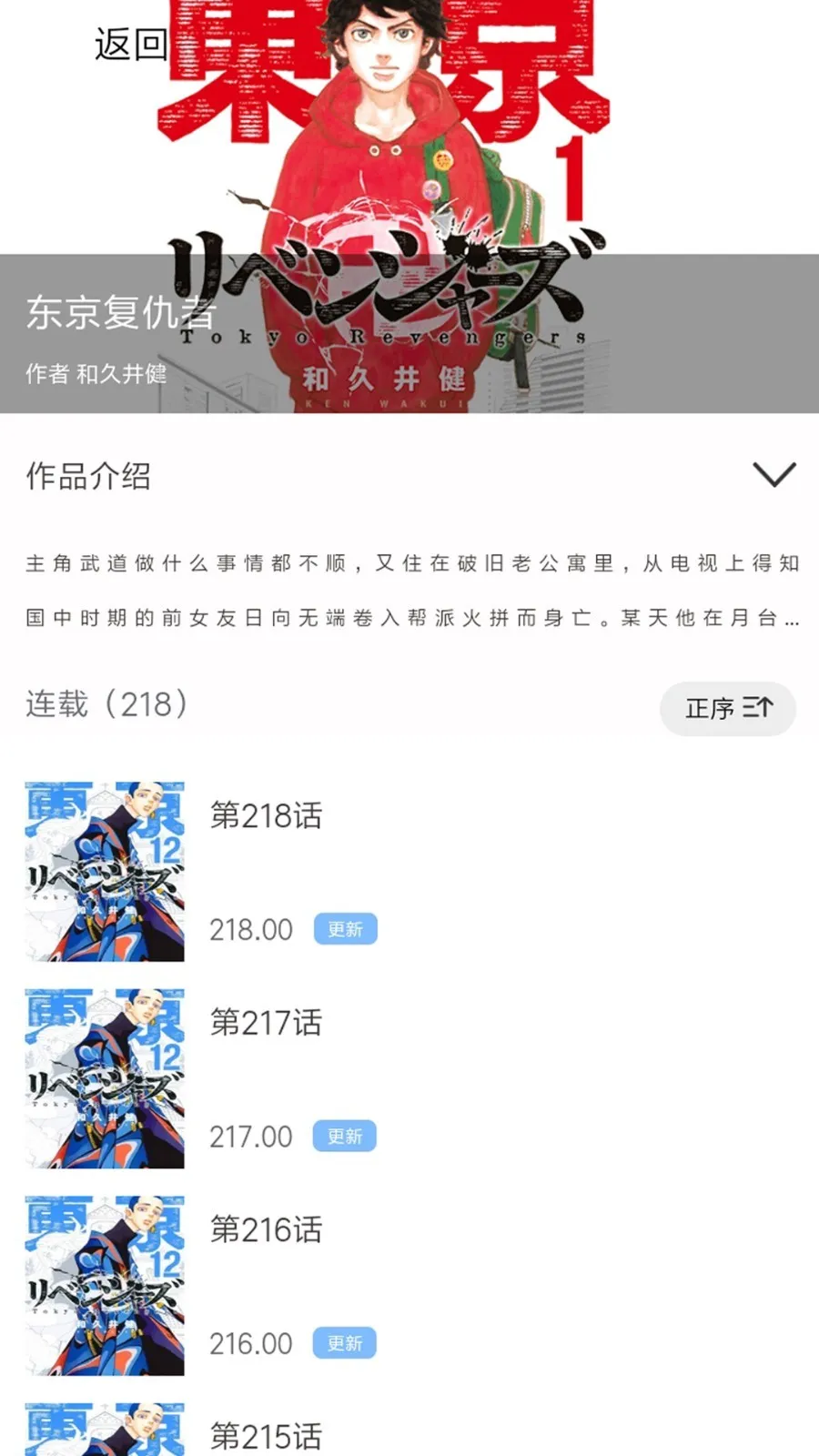Toggle the 正序 chapter sort order
This screenshot has width=819, height=1456.
727,708
